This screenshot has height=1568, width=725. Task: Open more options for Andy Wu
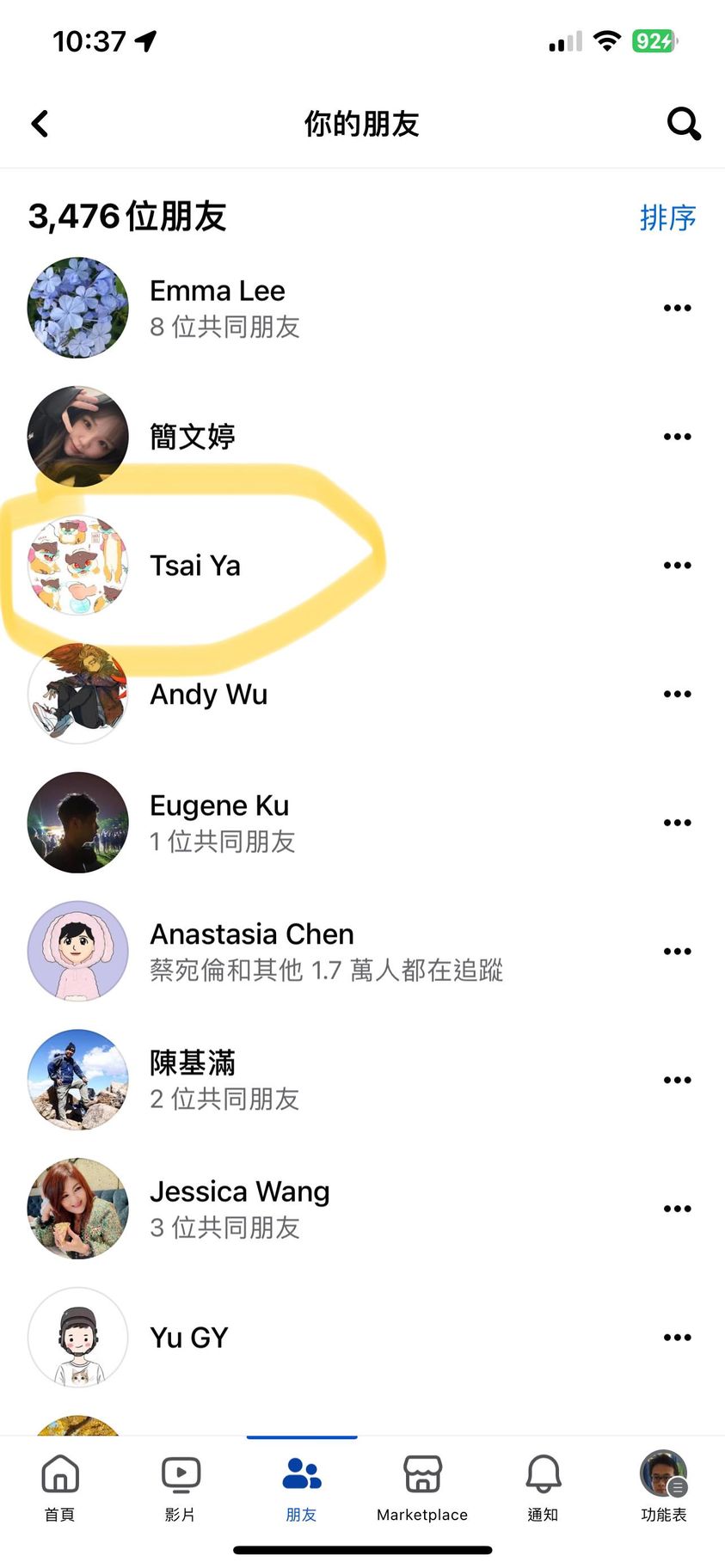[x=677, y=694]
